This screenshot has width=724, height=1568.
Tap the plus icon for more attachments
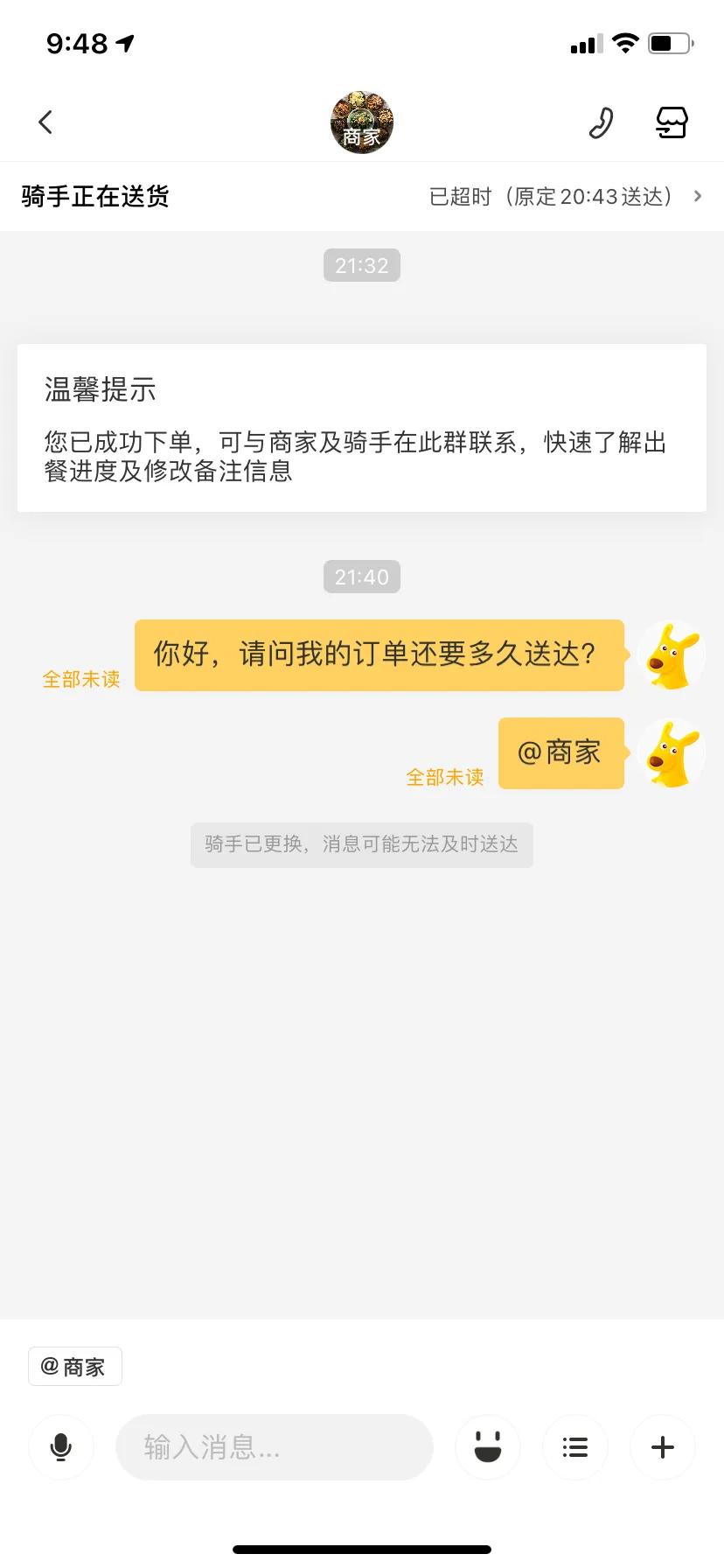tap(662, 1446)
